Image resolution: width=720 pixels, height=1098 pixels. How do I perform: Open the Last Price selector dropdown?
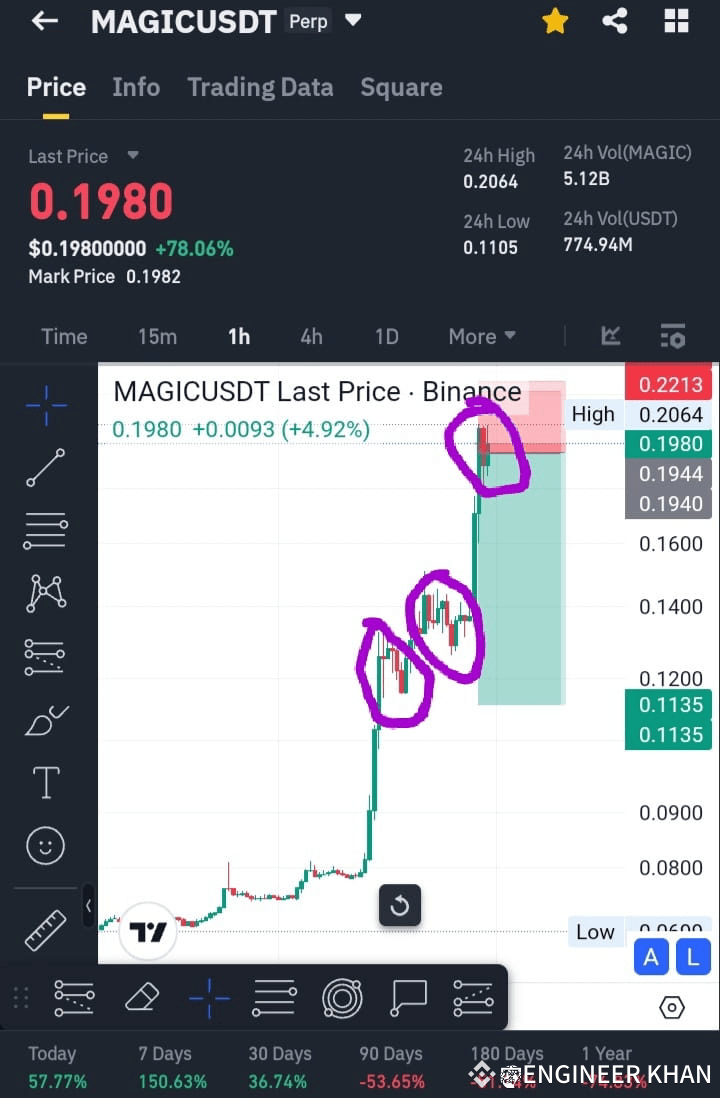[135, 156]
